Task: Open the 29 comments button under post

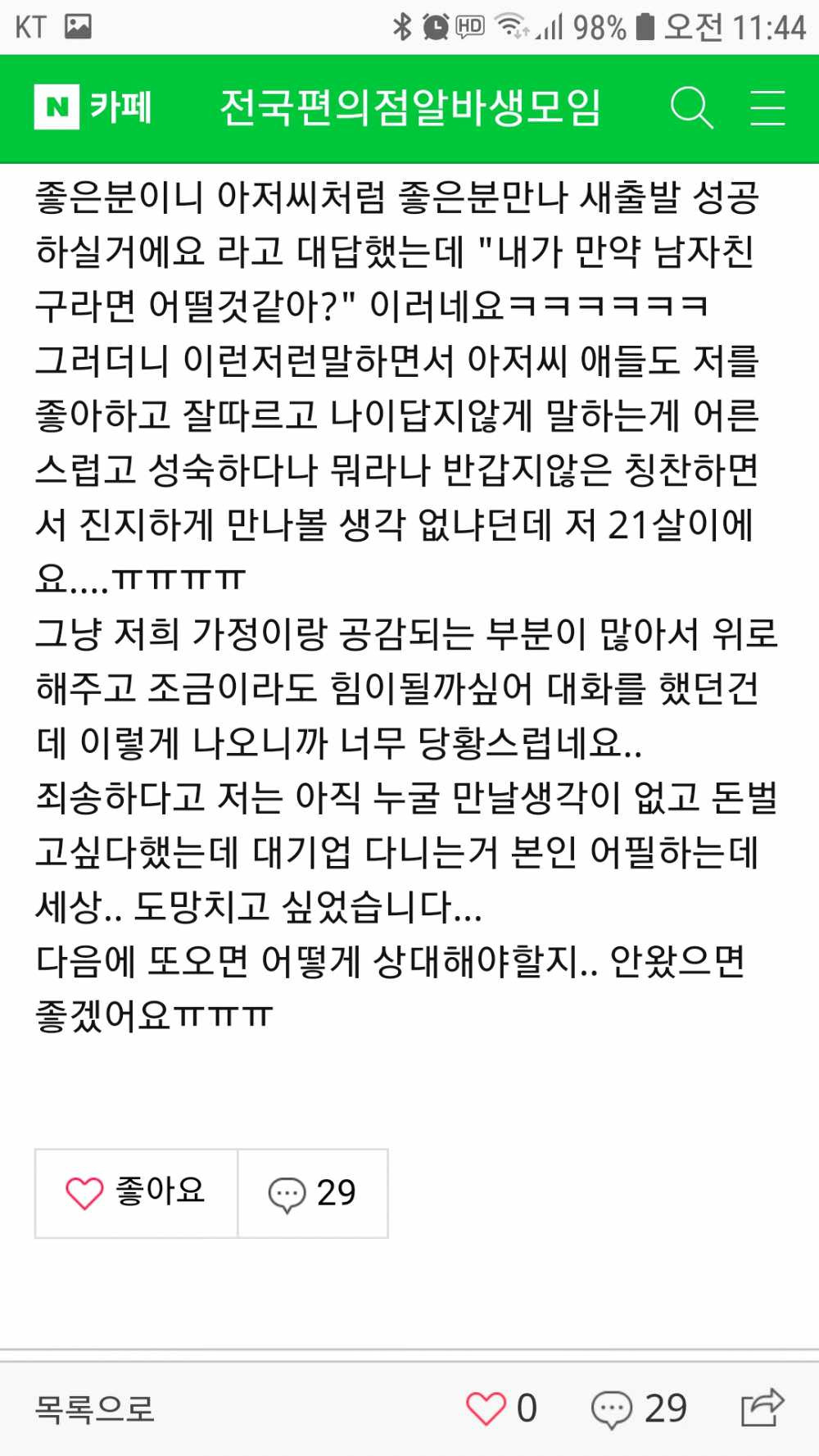Action: [x=312, y=1193]
